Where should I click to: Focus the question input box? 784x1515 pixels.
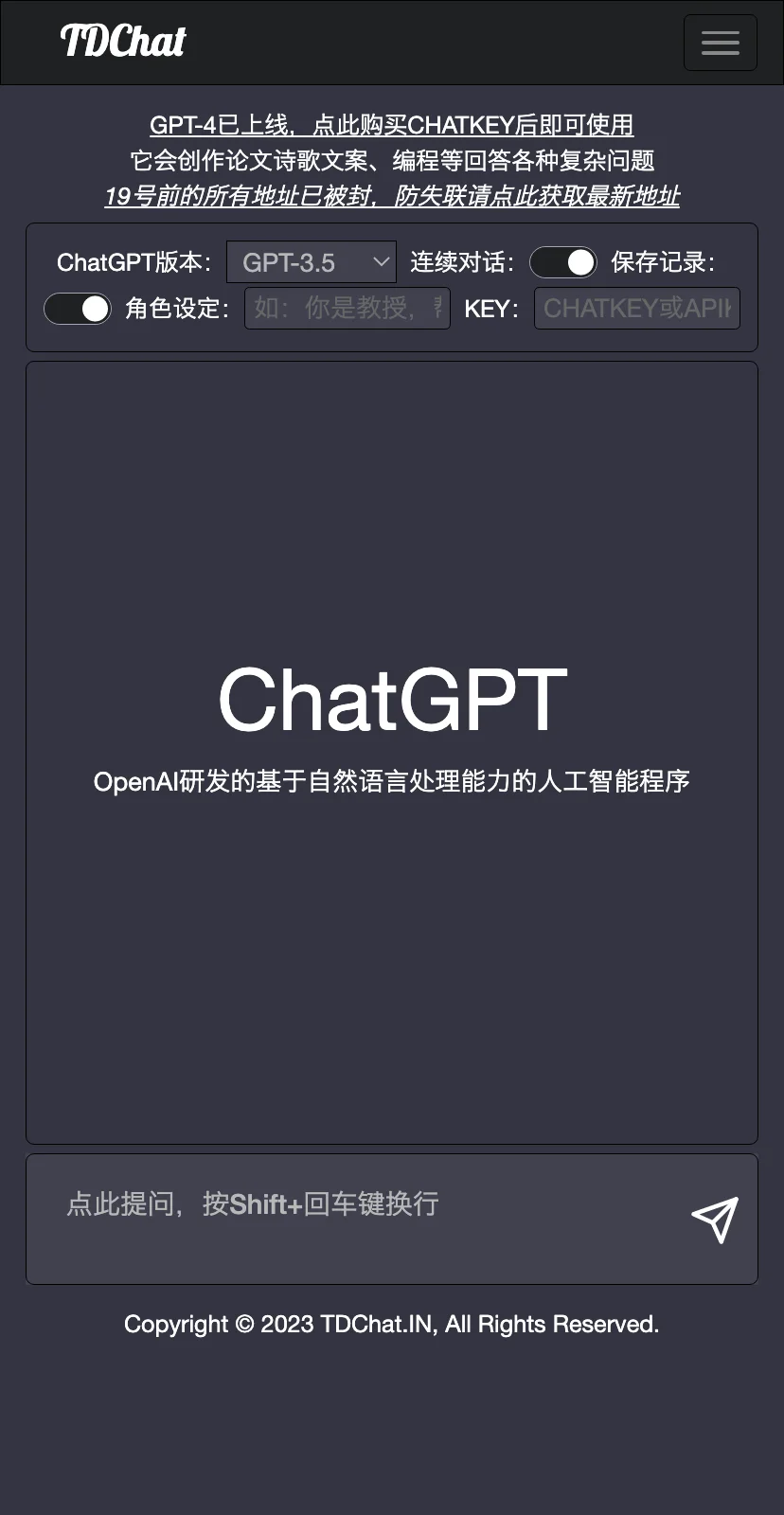coord(360,1218)
